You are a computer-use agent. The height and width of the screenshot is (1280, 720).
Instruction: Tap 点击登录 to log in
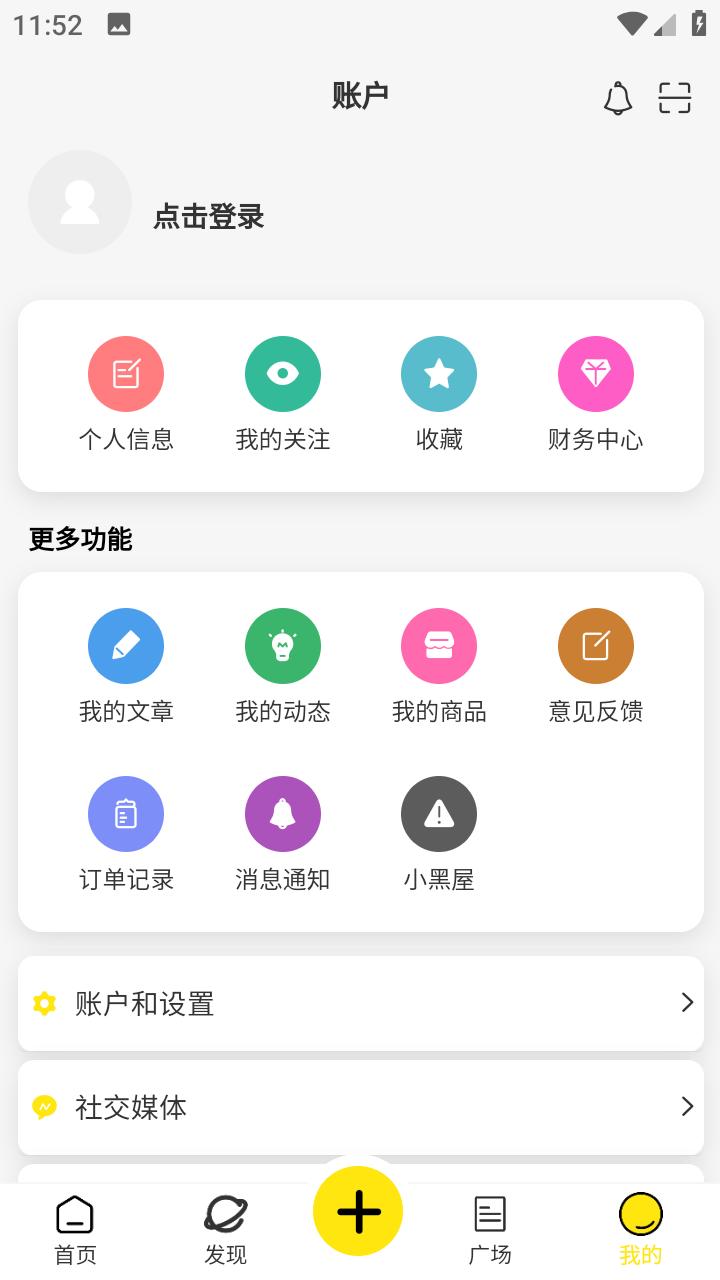click(x=207, y=217)
